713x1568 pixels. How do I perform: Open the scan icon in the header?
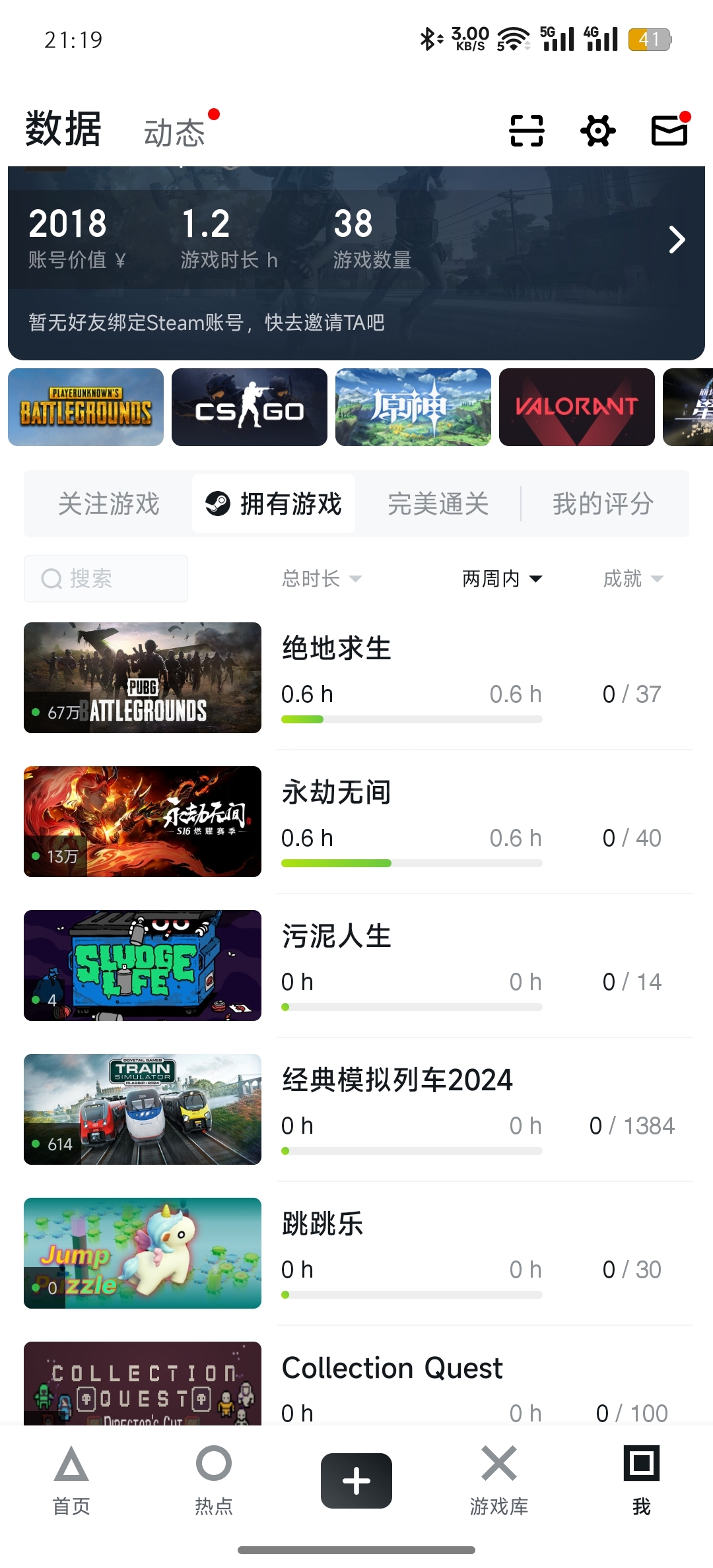527,130
